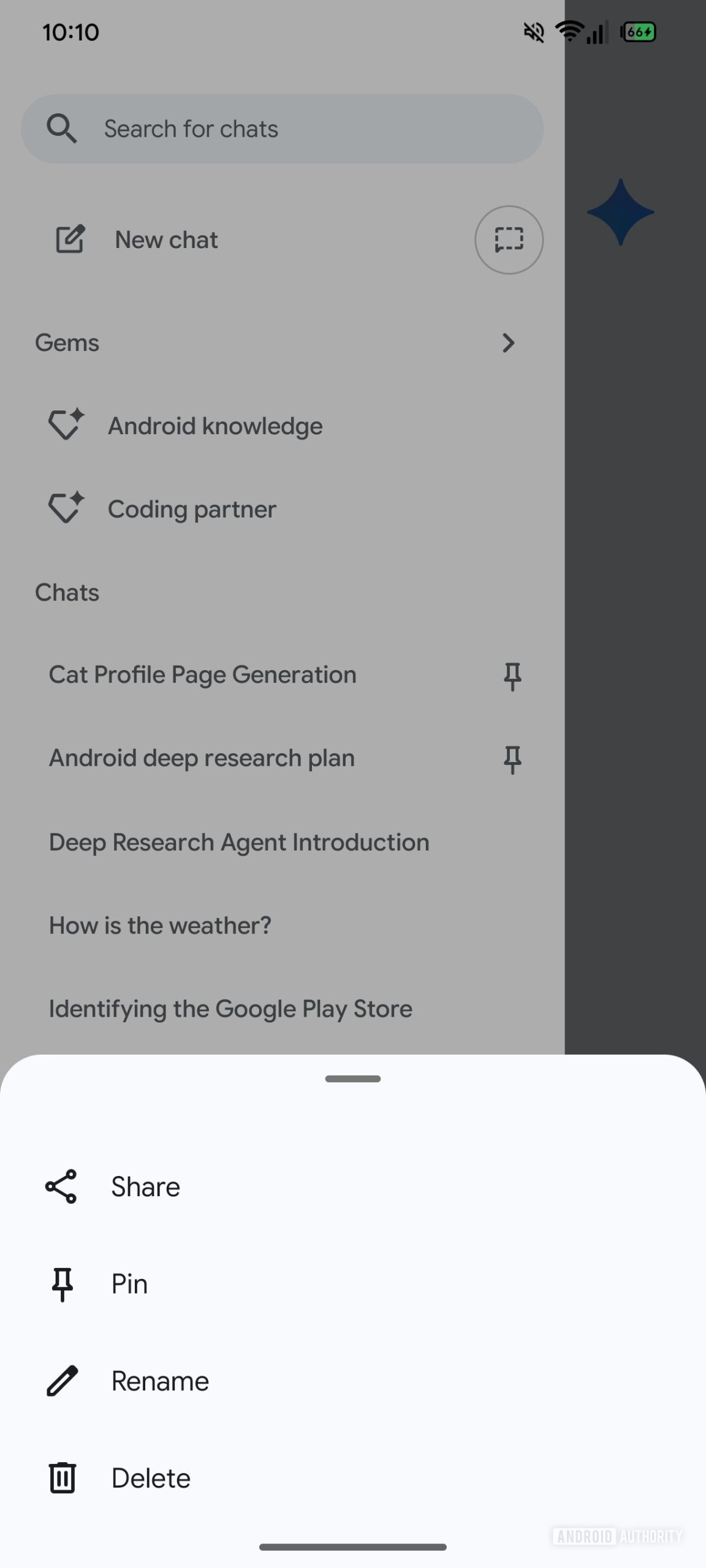
Task: Open Identifying the Google Play Store chat
Action: pyautogui.click(x=230, y=1009)
